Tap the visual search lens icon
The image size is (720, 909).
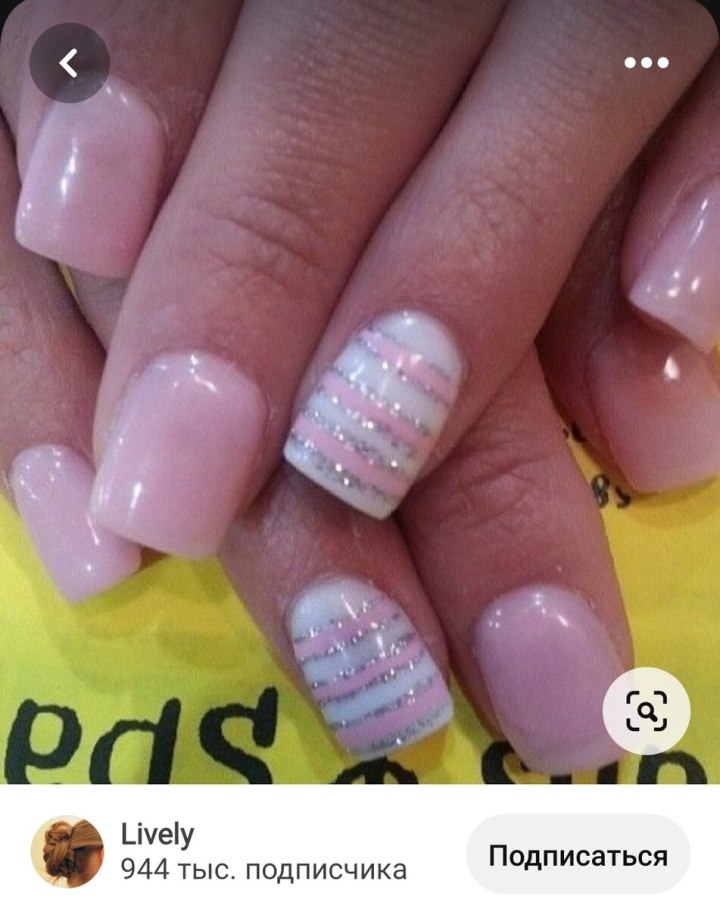click(x=646, y=711)
